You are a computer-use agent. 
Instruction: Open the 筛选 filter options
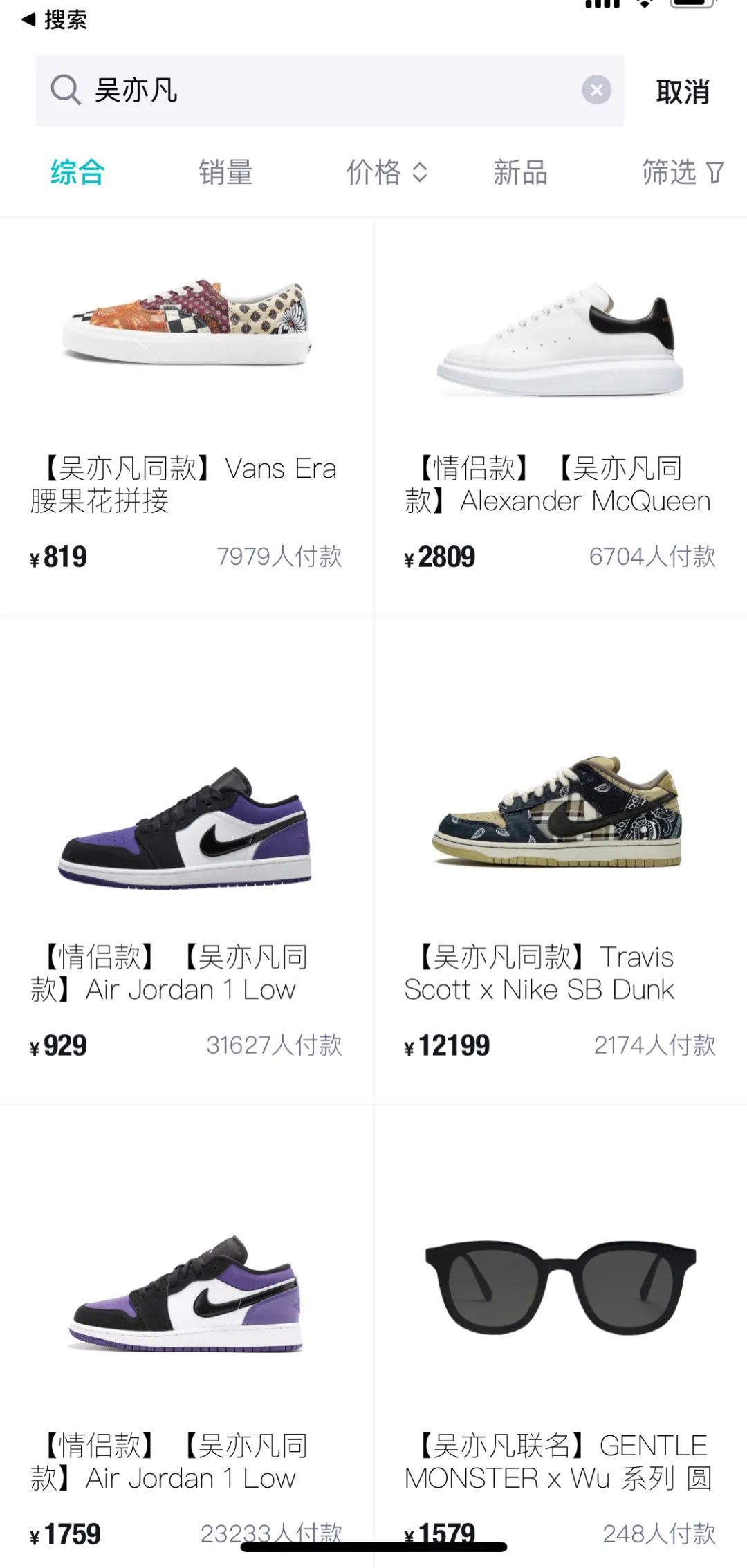682,172
